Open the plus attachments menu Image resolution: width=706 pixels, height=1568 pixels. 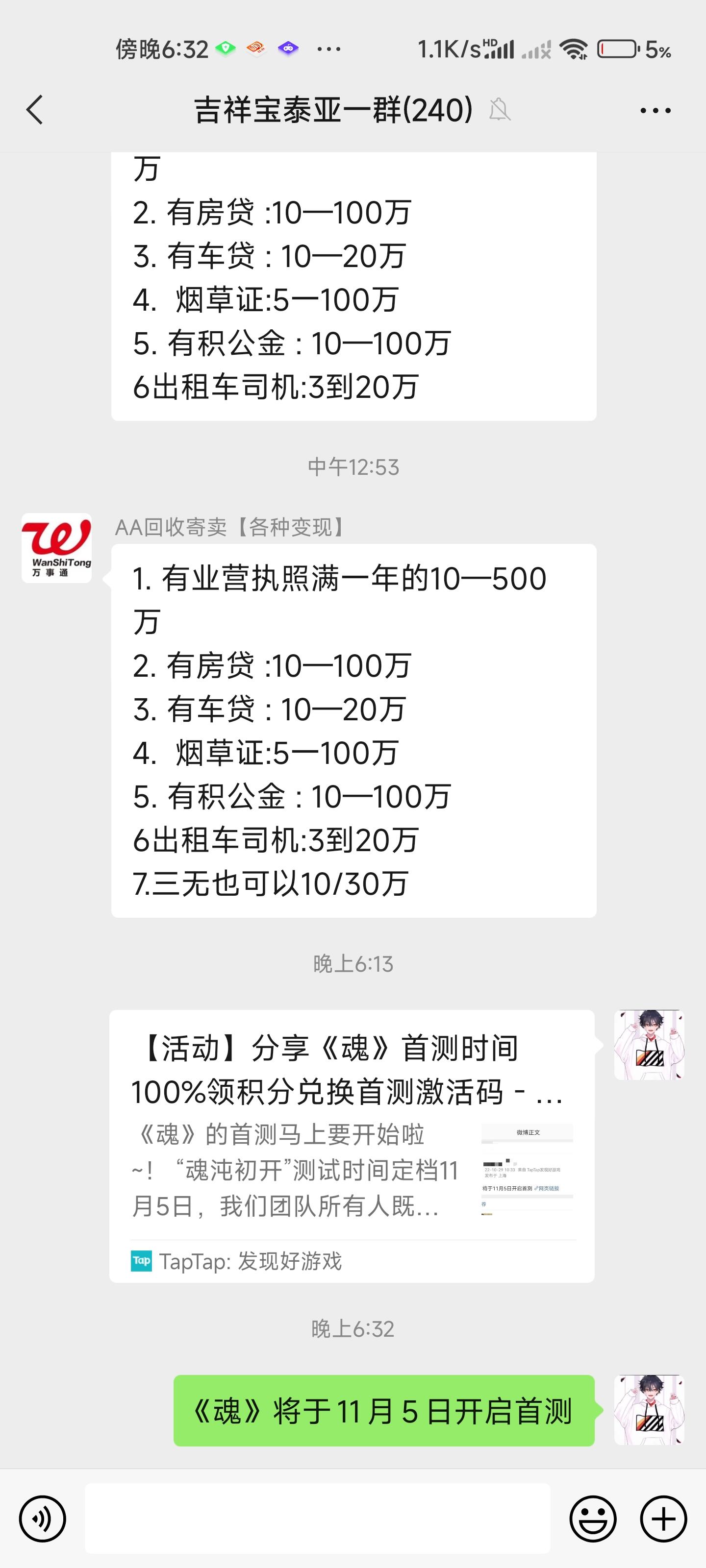tap(663, 1519)
